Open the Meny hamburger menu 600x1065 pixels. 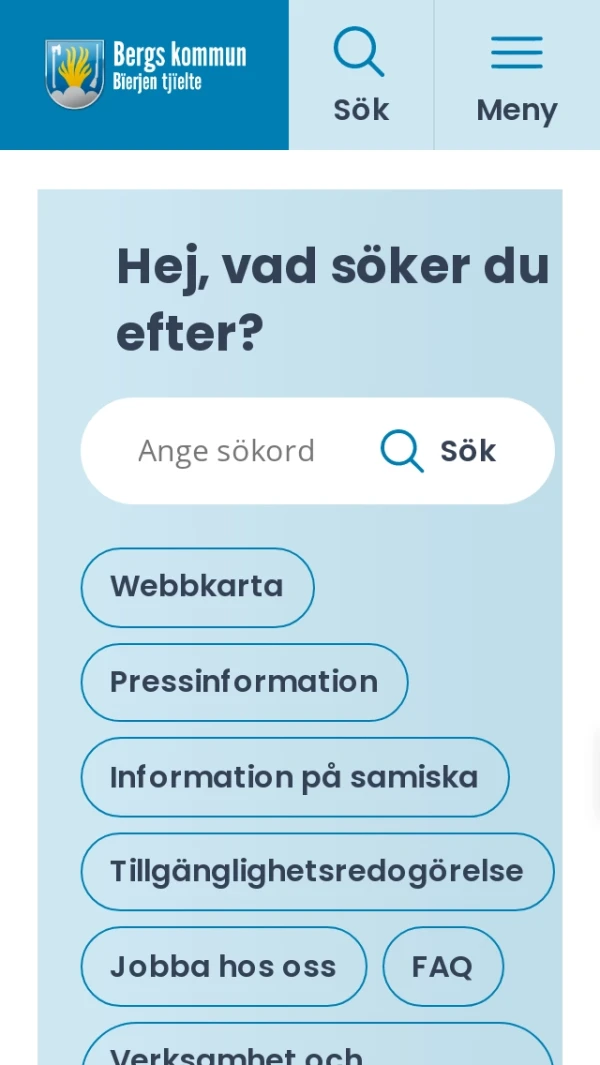(x=516, y=76)
